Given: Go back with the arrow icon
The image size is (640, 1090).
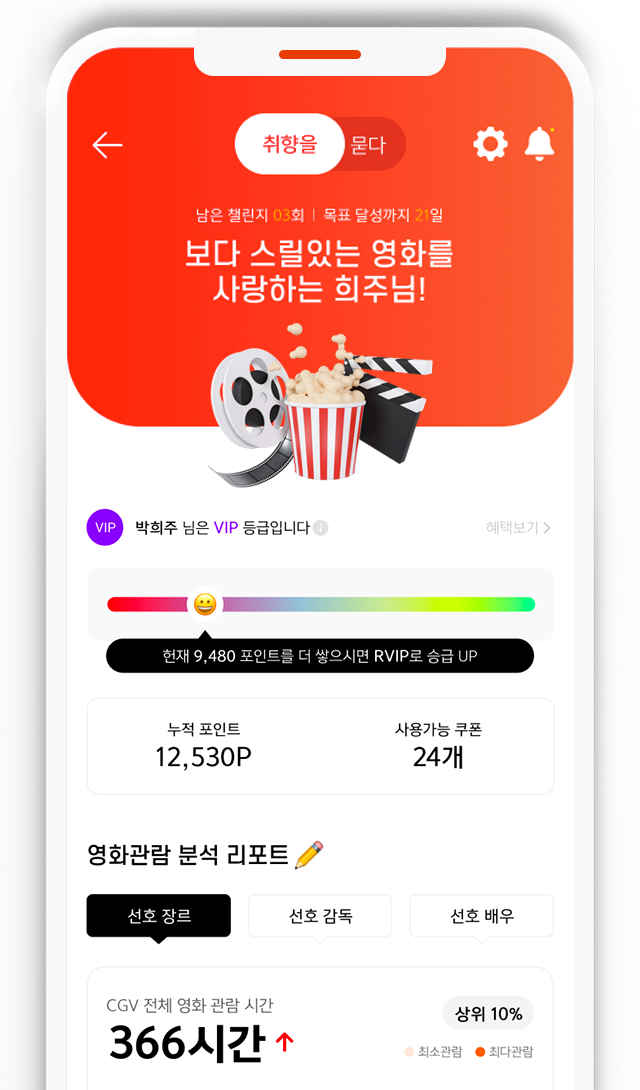Looking at the screenshot, I should 107,145.
